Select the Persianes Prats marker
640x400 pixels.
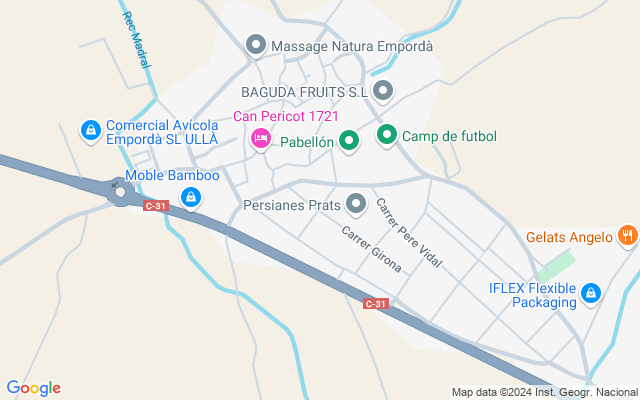tap(356, 204)
